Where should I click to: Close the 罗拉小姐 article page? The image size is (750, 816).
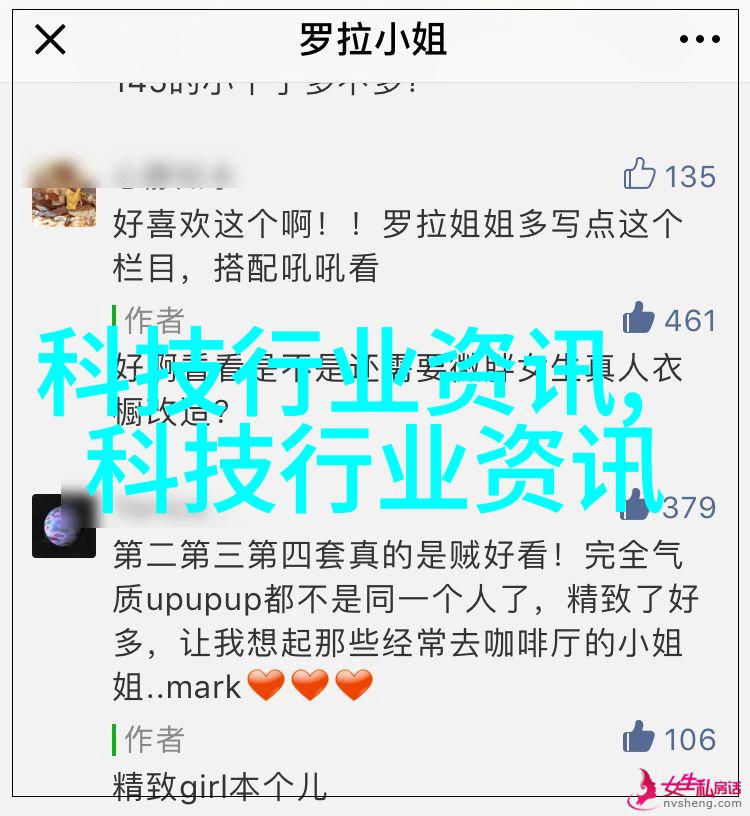tap(50, 41)
